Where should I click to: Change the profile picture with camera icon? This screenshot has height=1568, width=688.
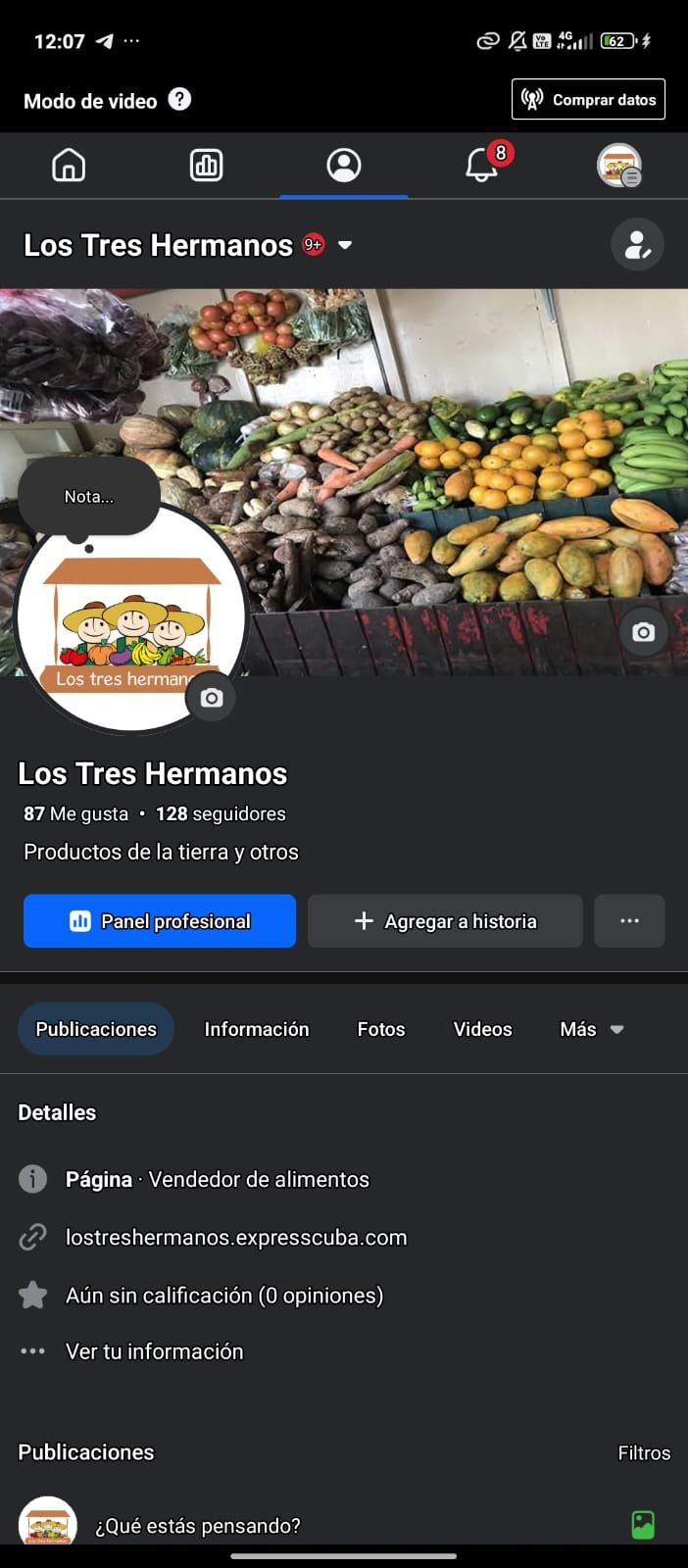[211, 698]
